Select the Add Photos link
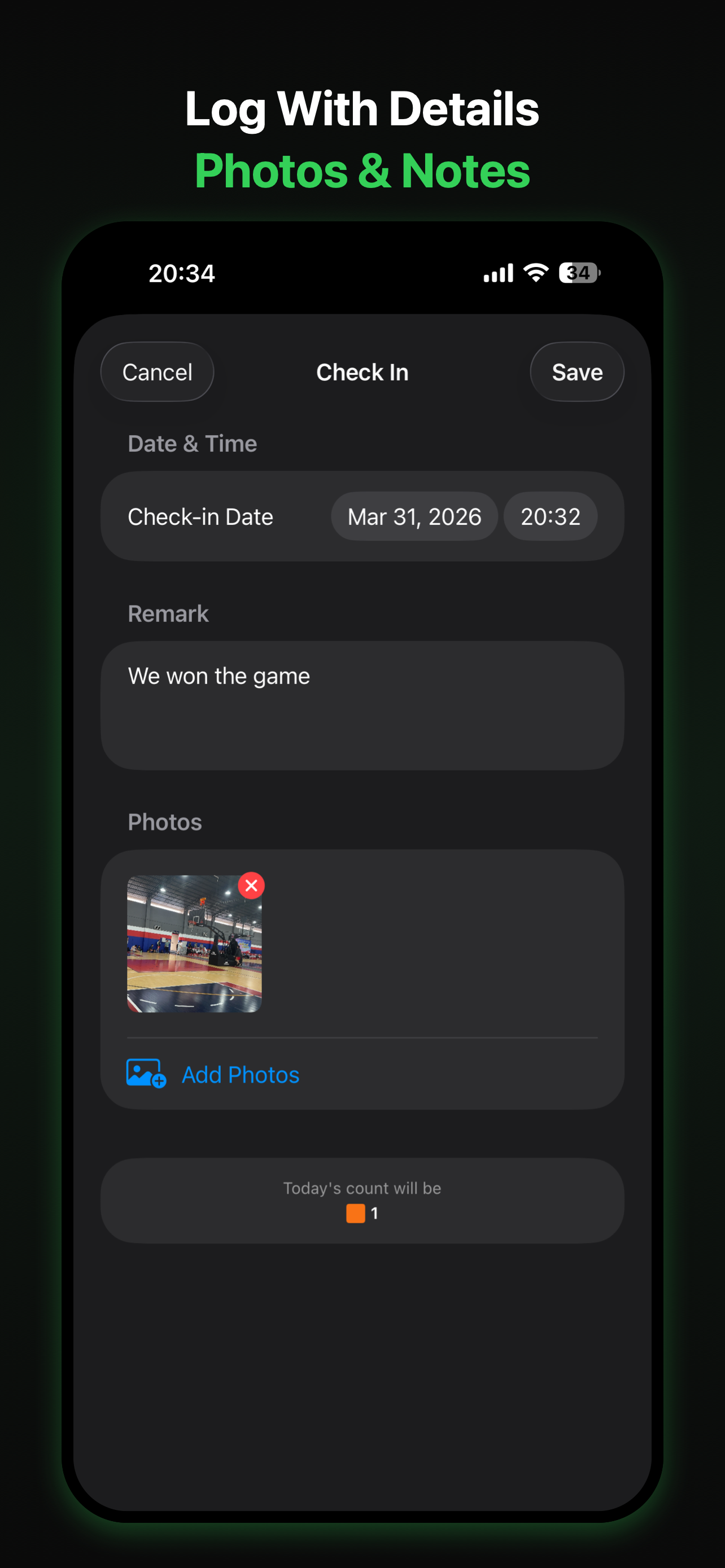The image size is (725, 1568). tap(240, 1074)
